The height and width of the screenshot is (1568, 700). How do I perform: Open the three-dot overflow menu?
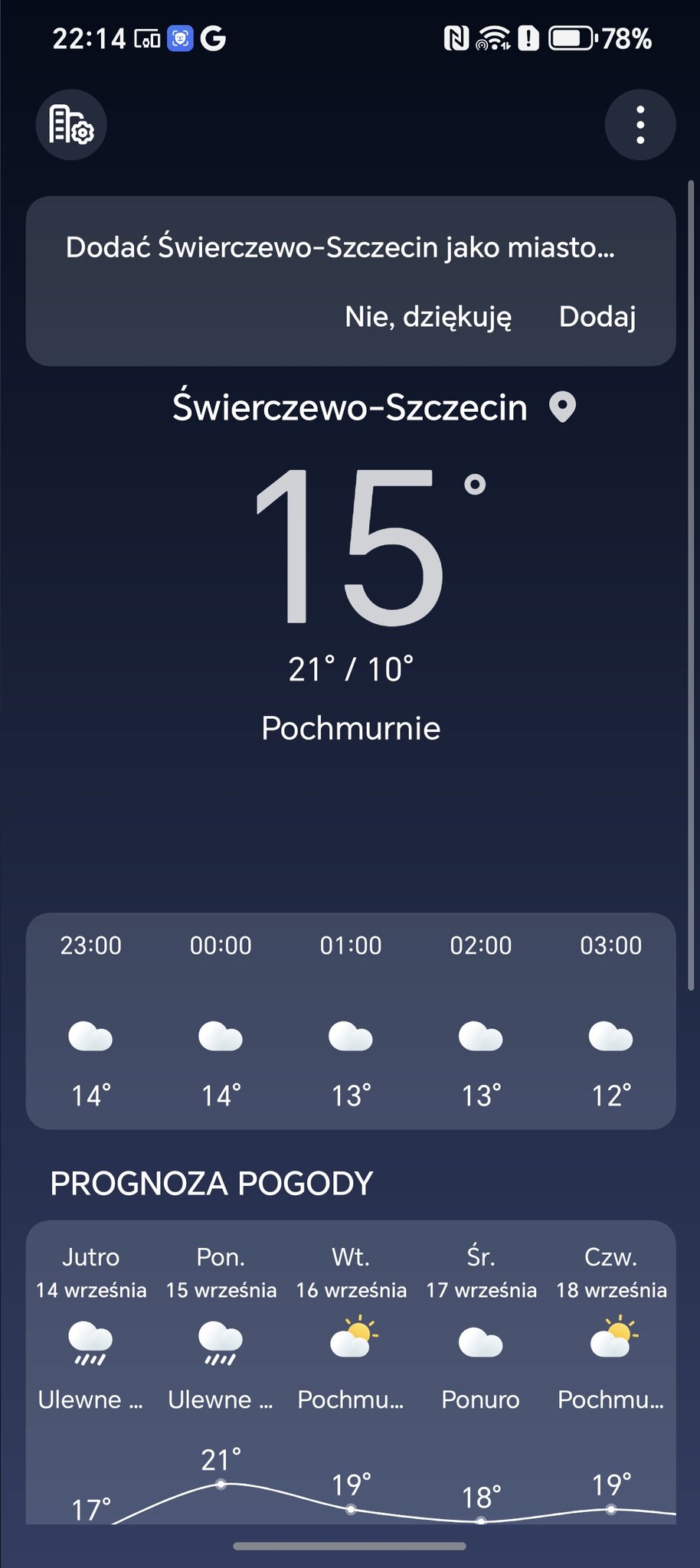640,125
